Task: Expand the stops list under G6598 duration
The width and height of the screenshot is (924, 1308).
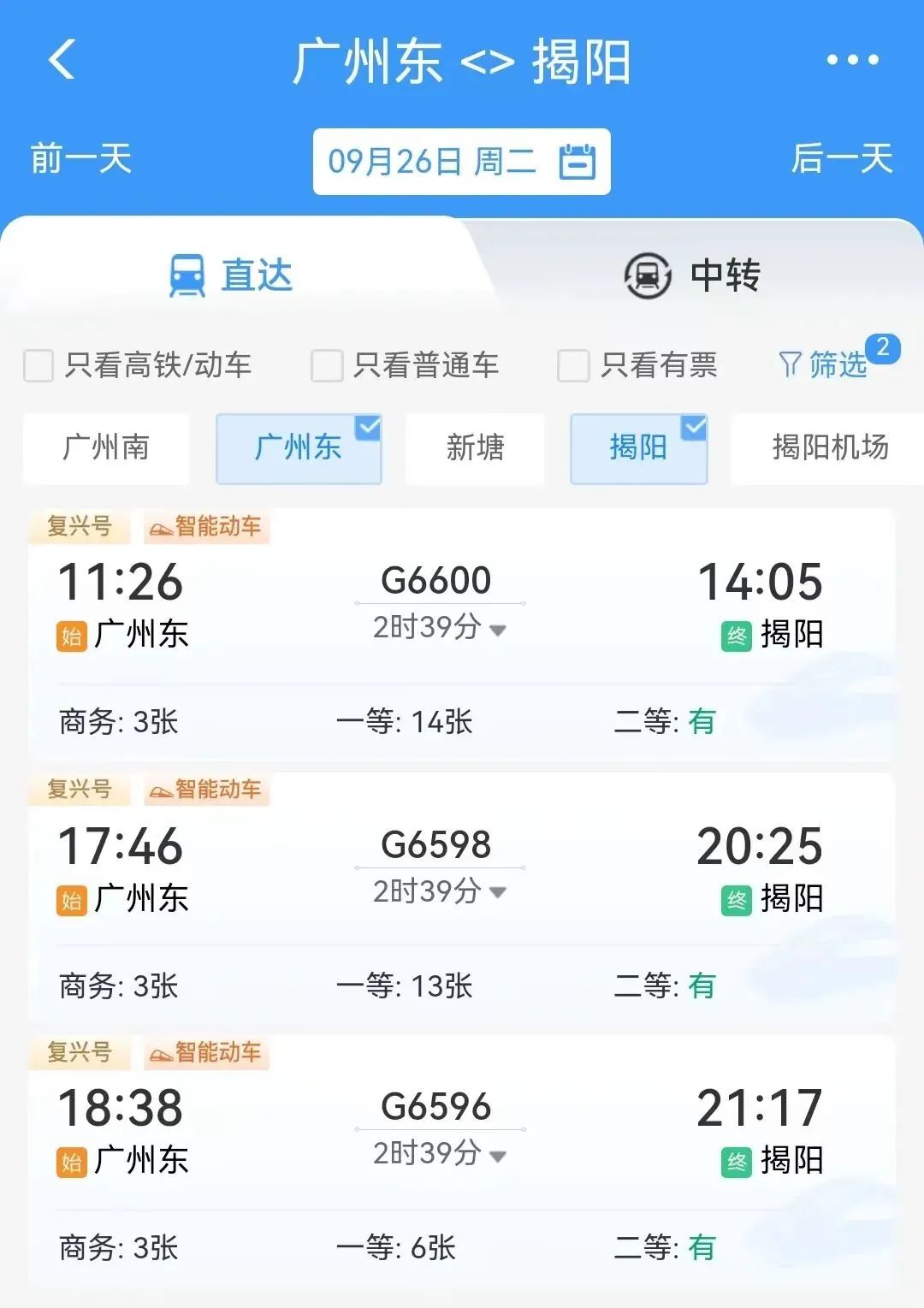Action: tap(440, 892)
